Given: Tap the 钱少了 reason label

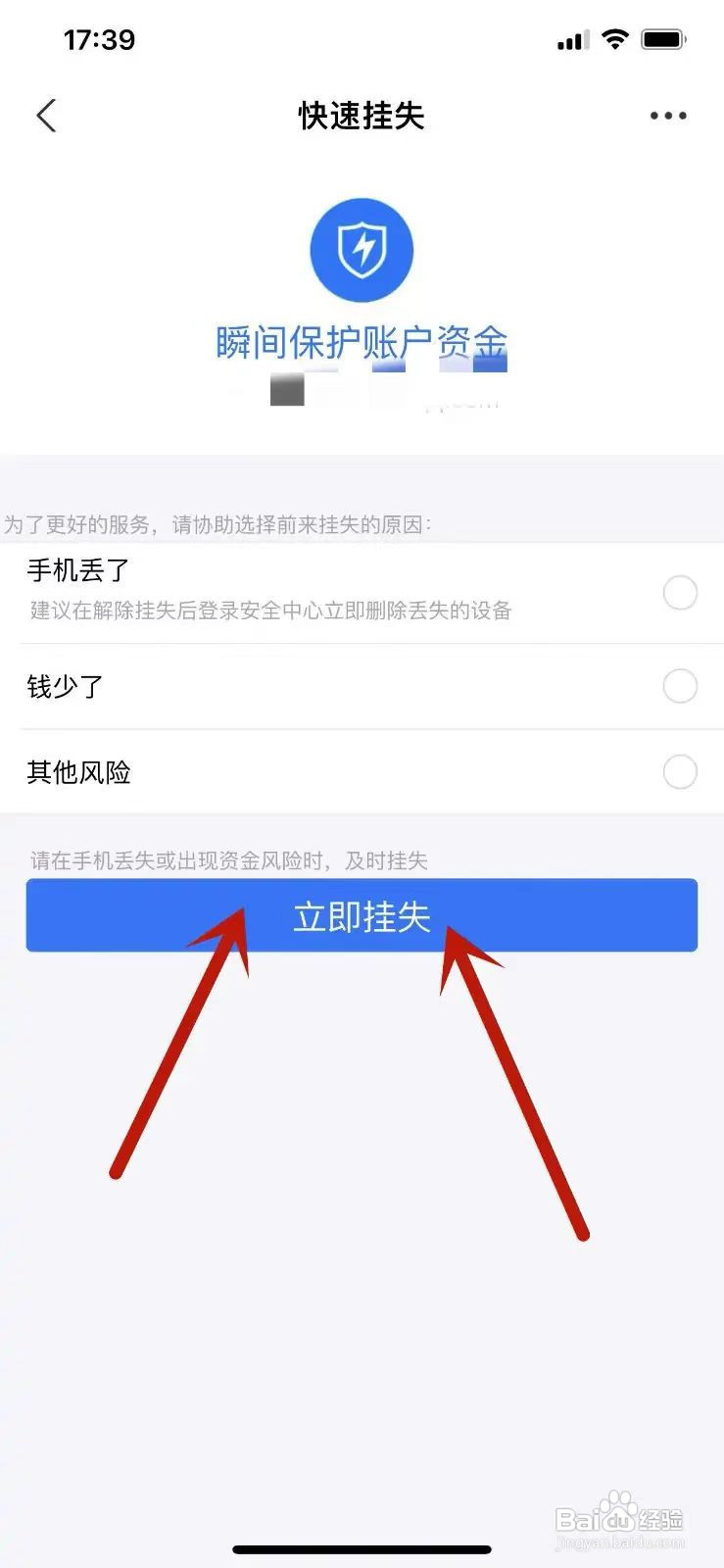Looking at the screenshot, I should pyautogui.click(x=65, y=687).
